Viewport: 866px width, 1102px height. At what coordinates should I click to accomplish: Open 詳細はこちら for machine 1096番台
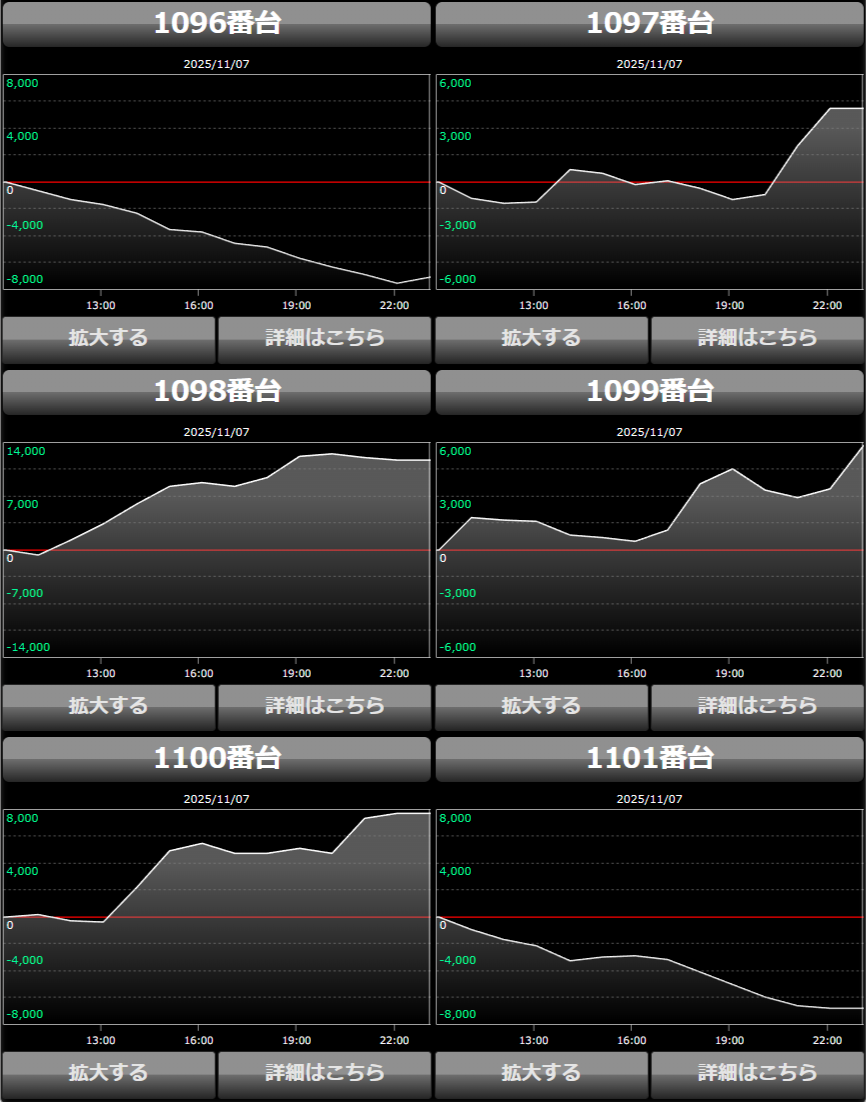(x=324, y=339)
